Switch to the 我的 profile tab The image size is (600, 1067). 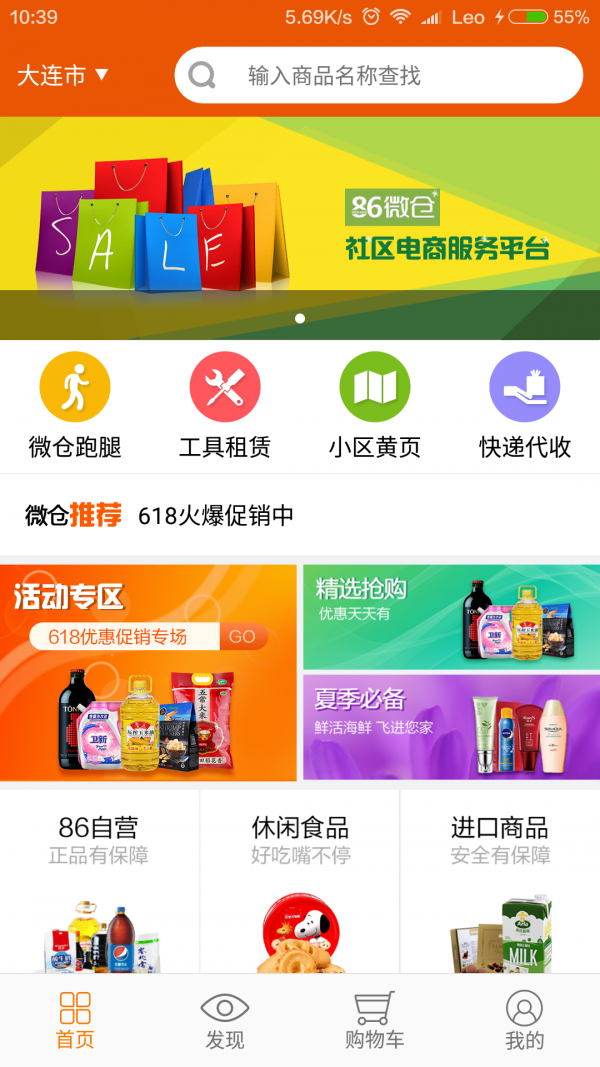(524, 1020)
